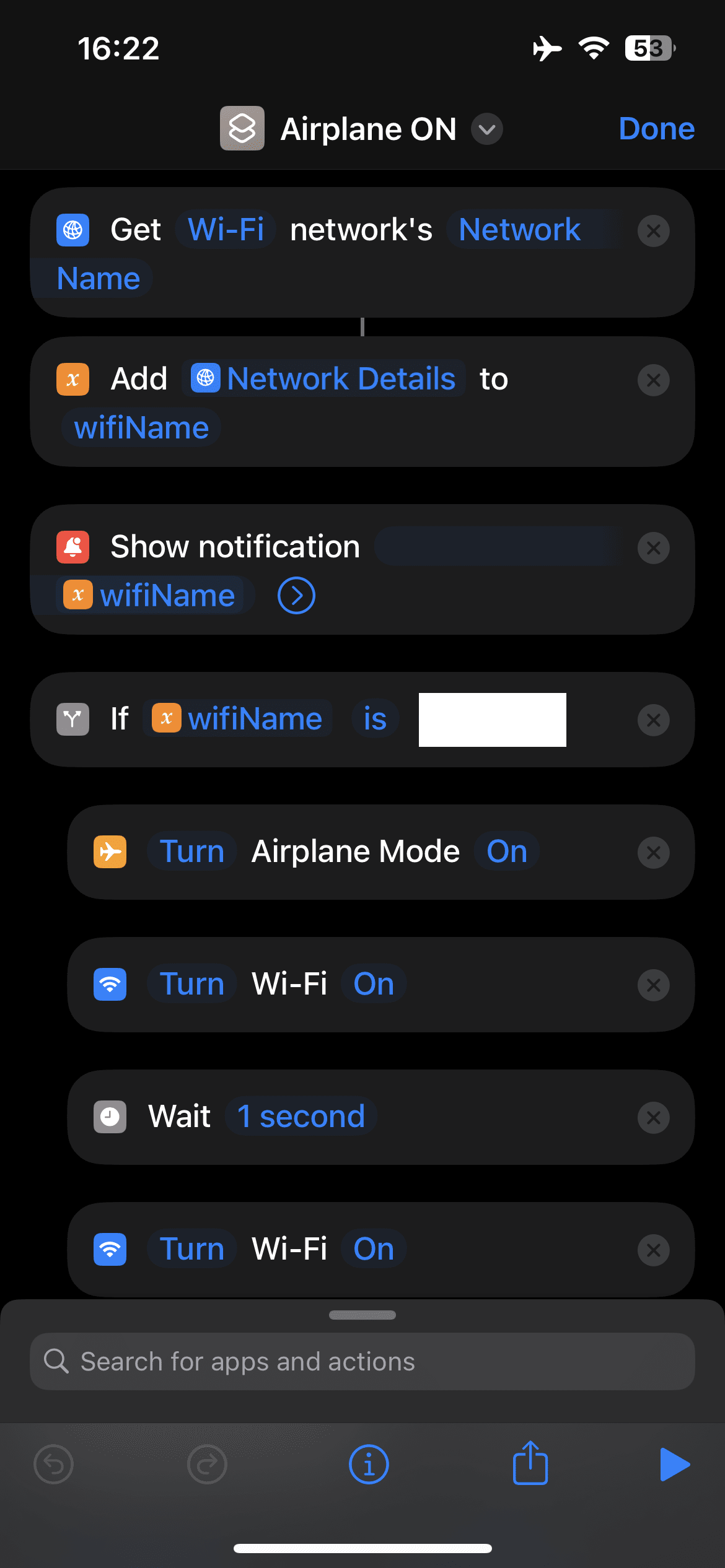Change the 'is' condition operator

(375, 719)
